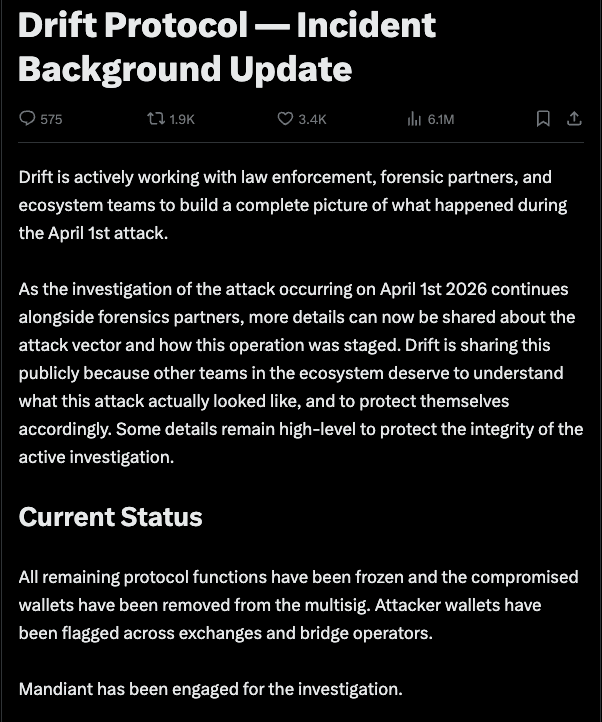The image size is (602, 722).
Task: View analytics showing 6.1M views
Action: (415, 119)
